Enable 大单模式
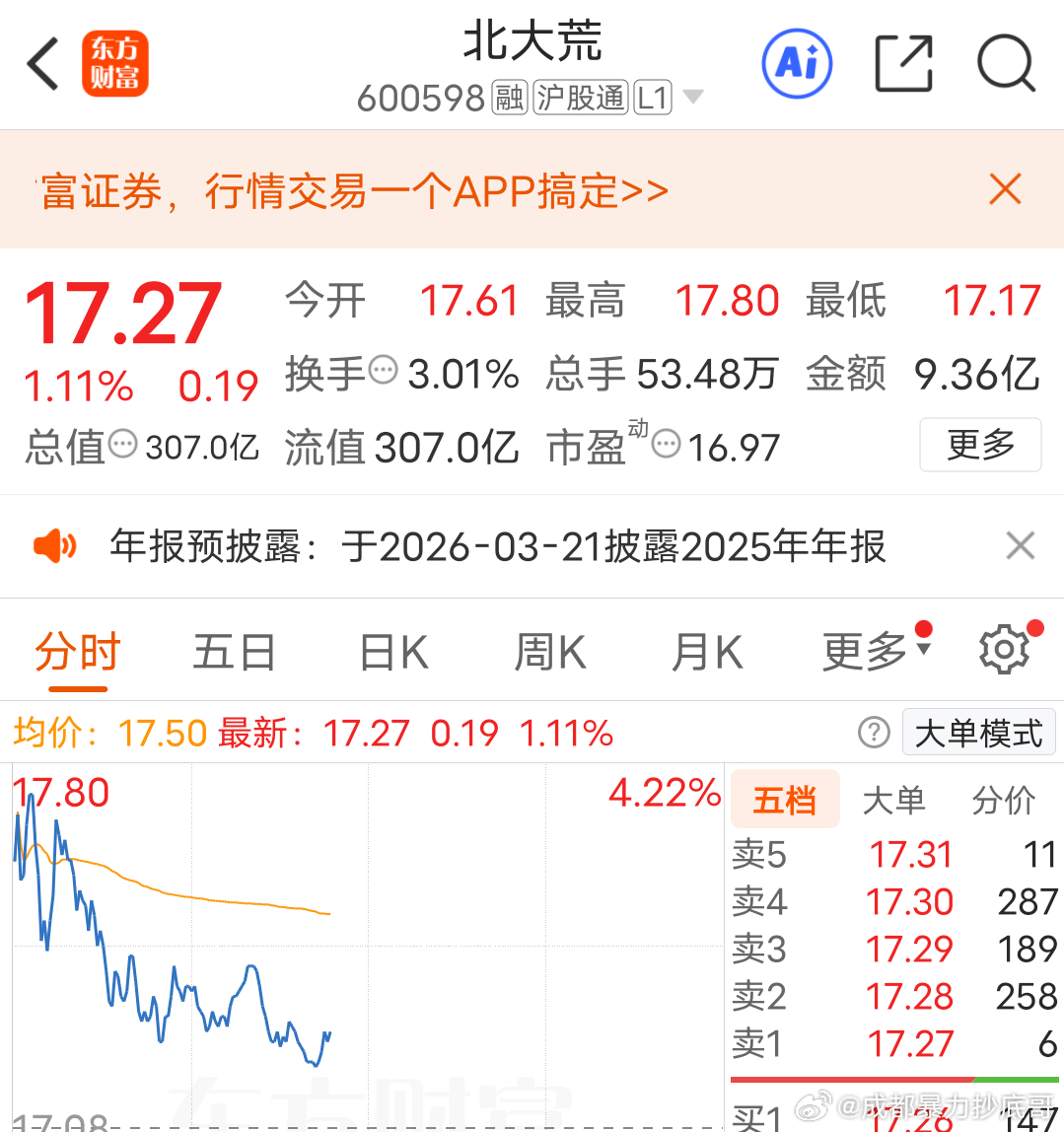The height and width of the screenshot is (1132, 1064). tap(978, 733)
